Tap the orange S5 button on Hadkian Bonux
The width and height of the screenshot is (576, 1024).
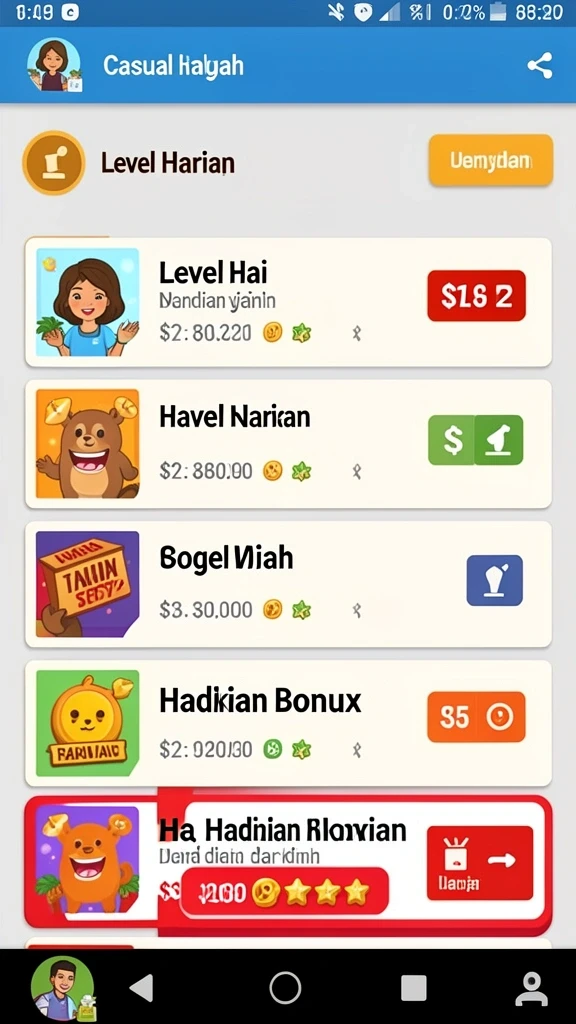point(476,717)
